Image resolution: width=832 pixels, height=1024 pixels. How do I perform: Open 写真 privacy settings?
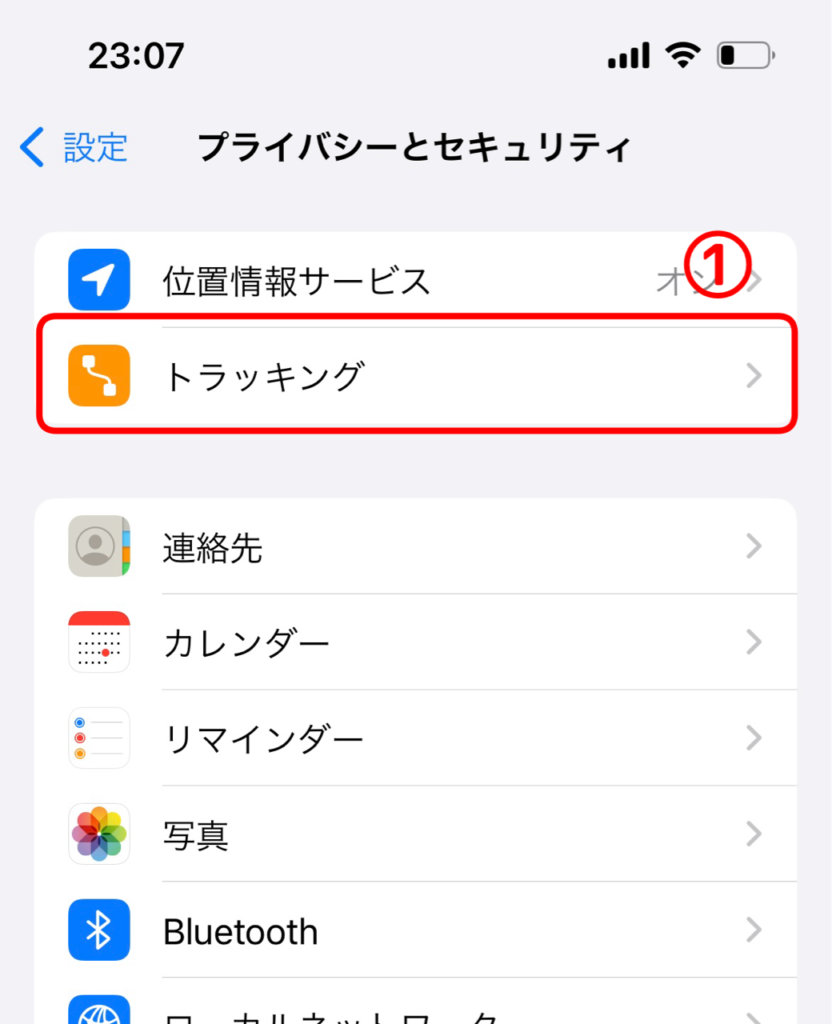coord(415,834)
